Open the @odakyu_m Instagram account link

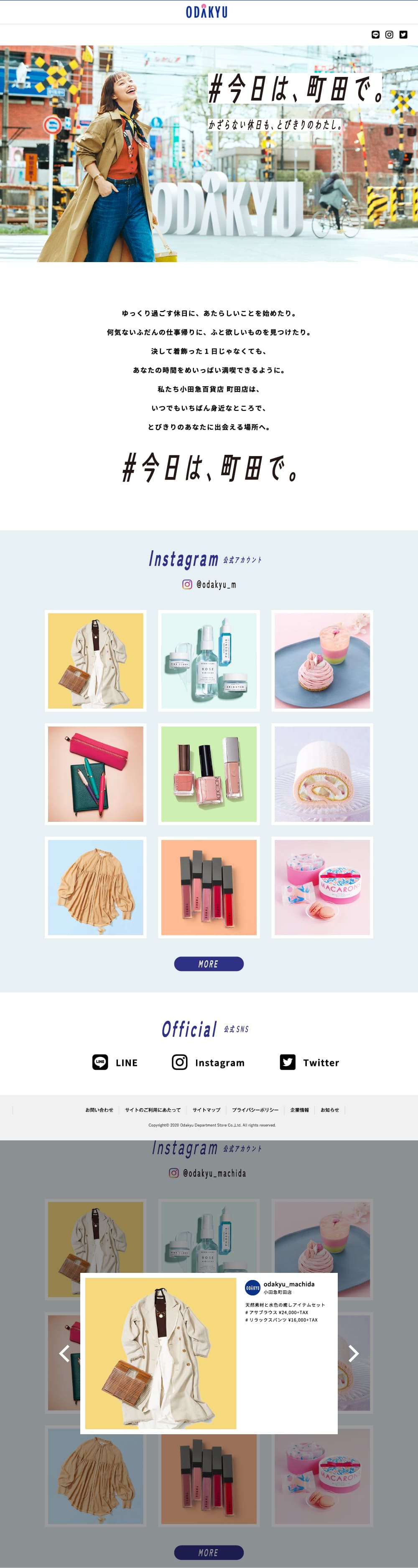click(209, 584)
